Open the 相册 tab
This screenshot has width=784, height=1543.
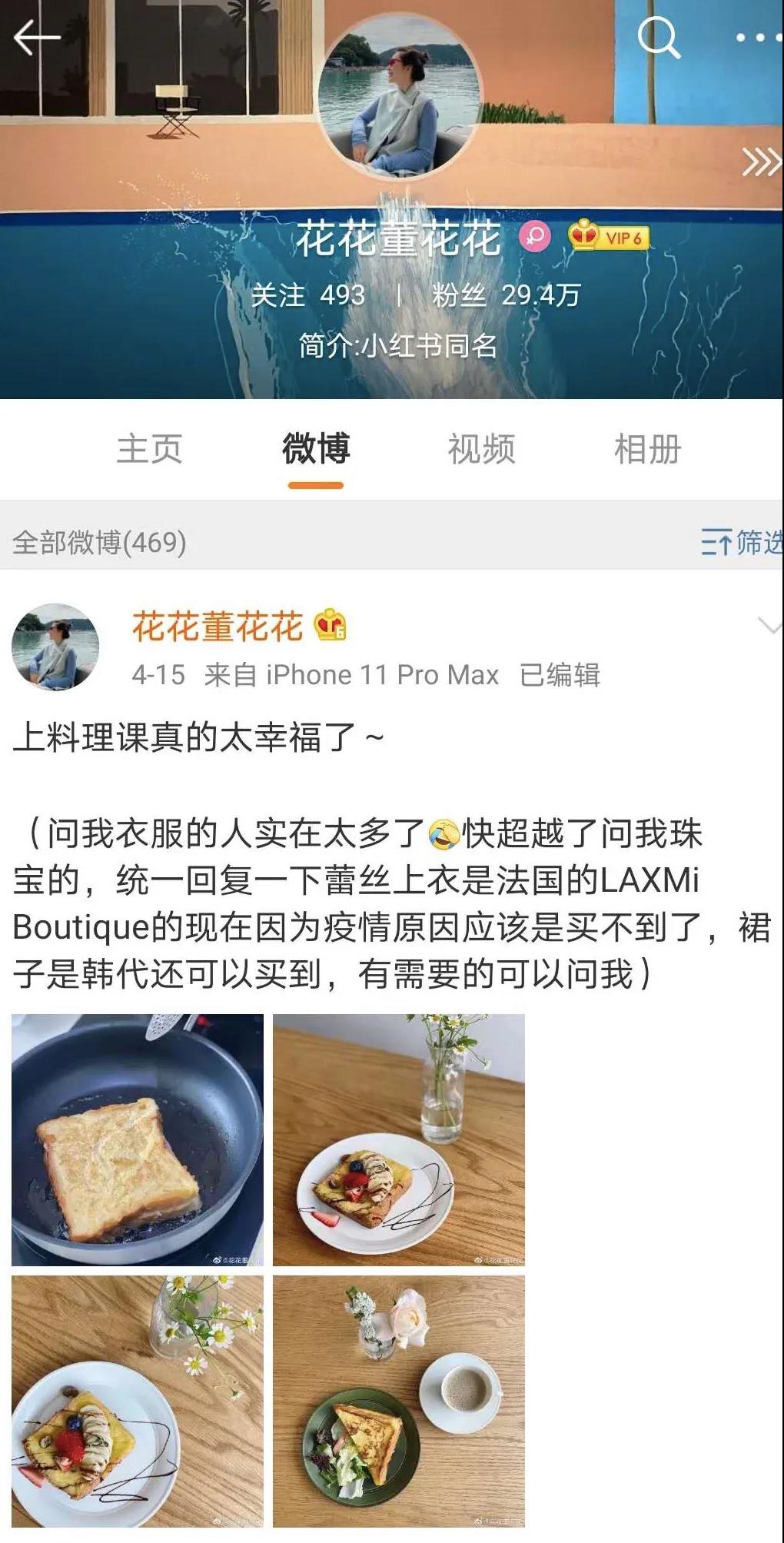tap(647, 449)
